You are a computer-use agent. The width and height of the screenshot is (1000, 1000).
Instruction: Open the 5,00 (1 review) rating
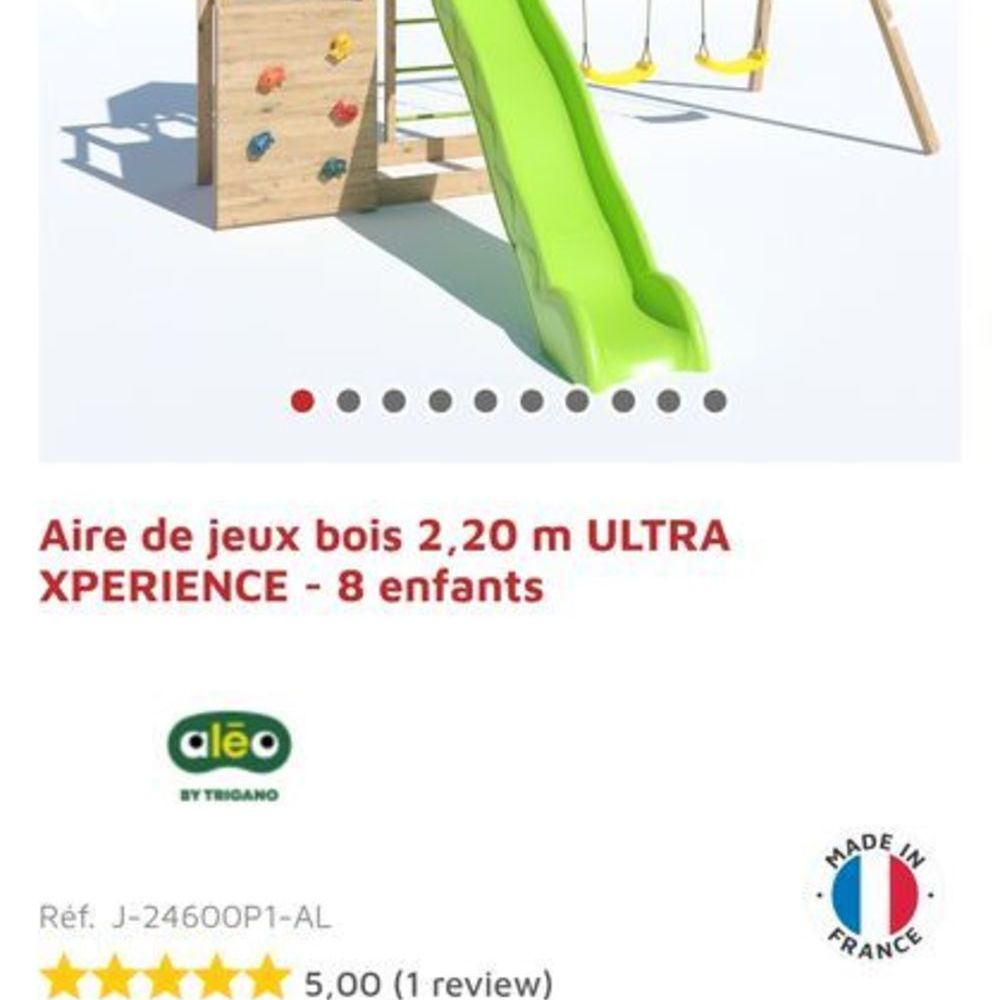[x=427, y=983]
